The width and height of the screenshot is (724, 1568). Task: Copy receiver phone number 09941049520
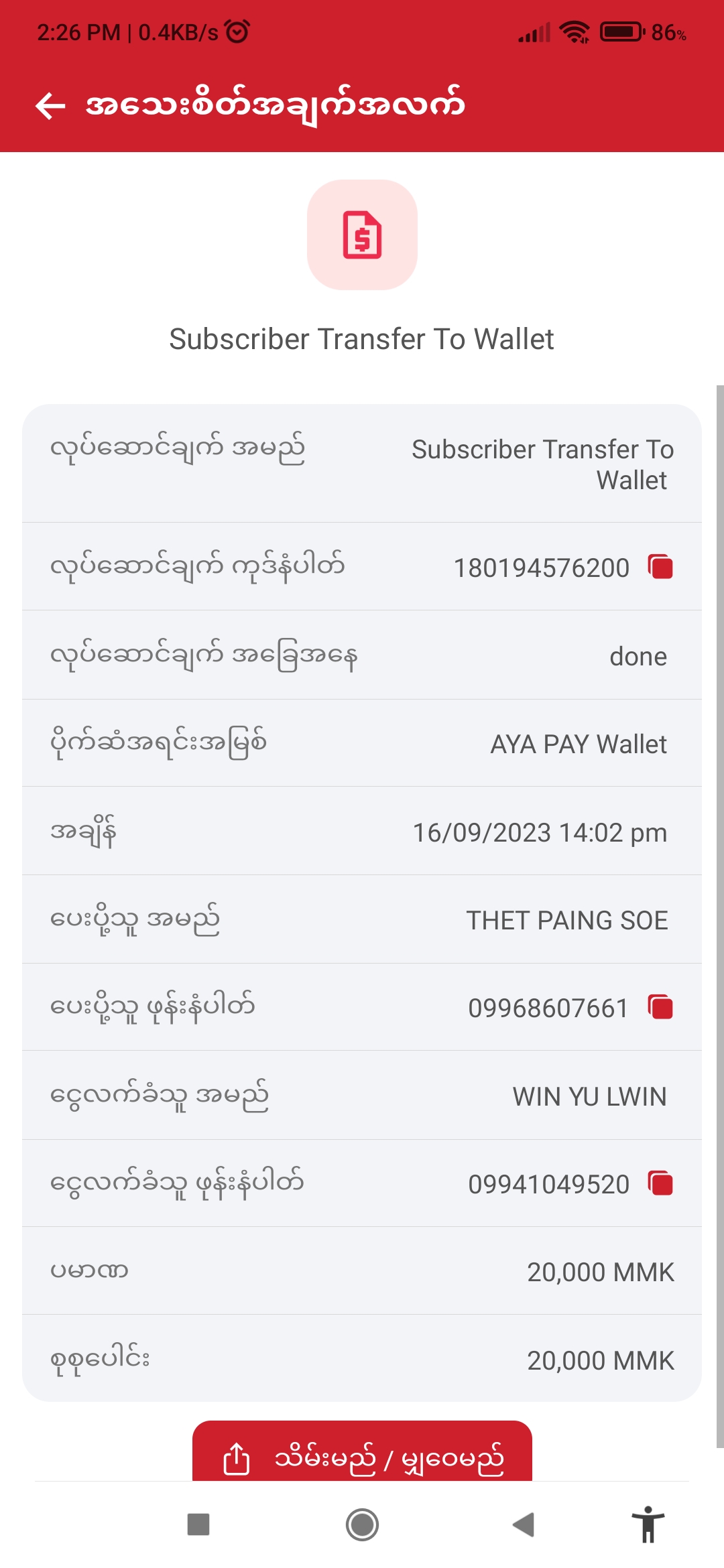660,1183
